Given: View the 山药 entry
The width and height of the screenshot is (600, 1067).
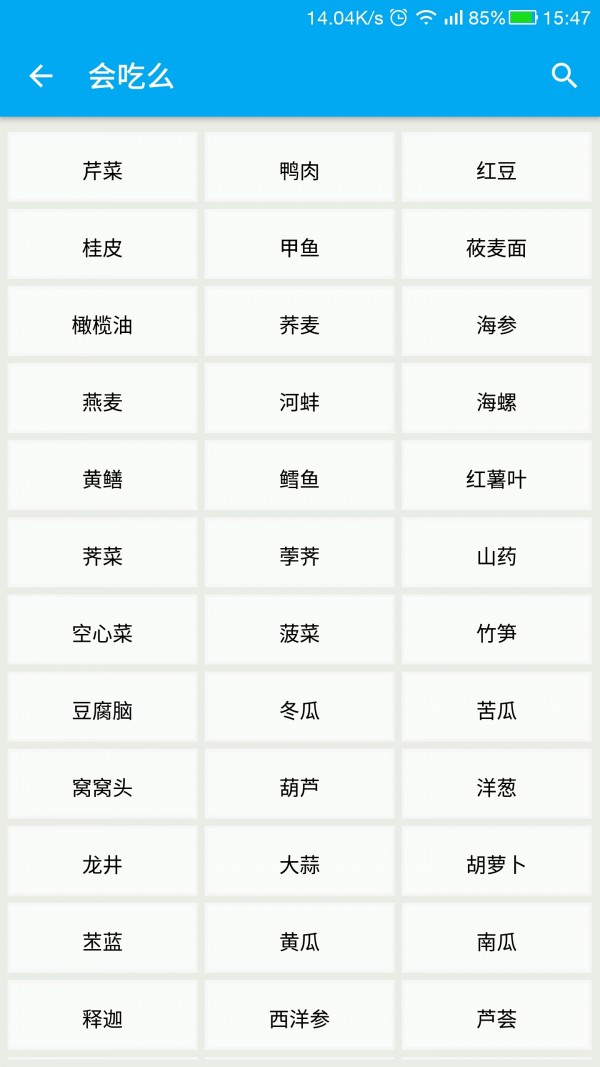Looking at the screenshot, I should pyautogui.click(x=497, y=553).
